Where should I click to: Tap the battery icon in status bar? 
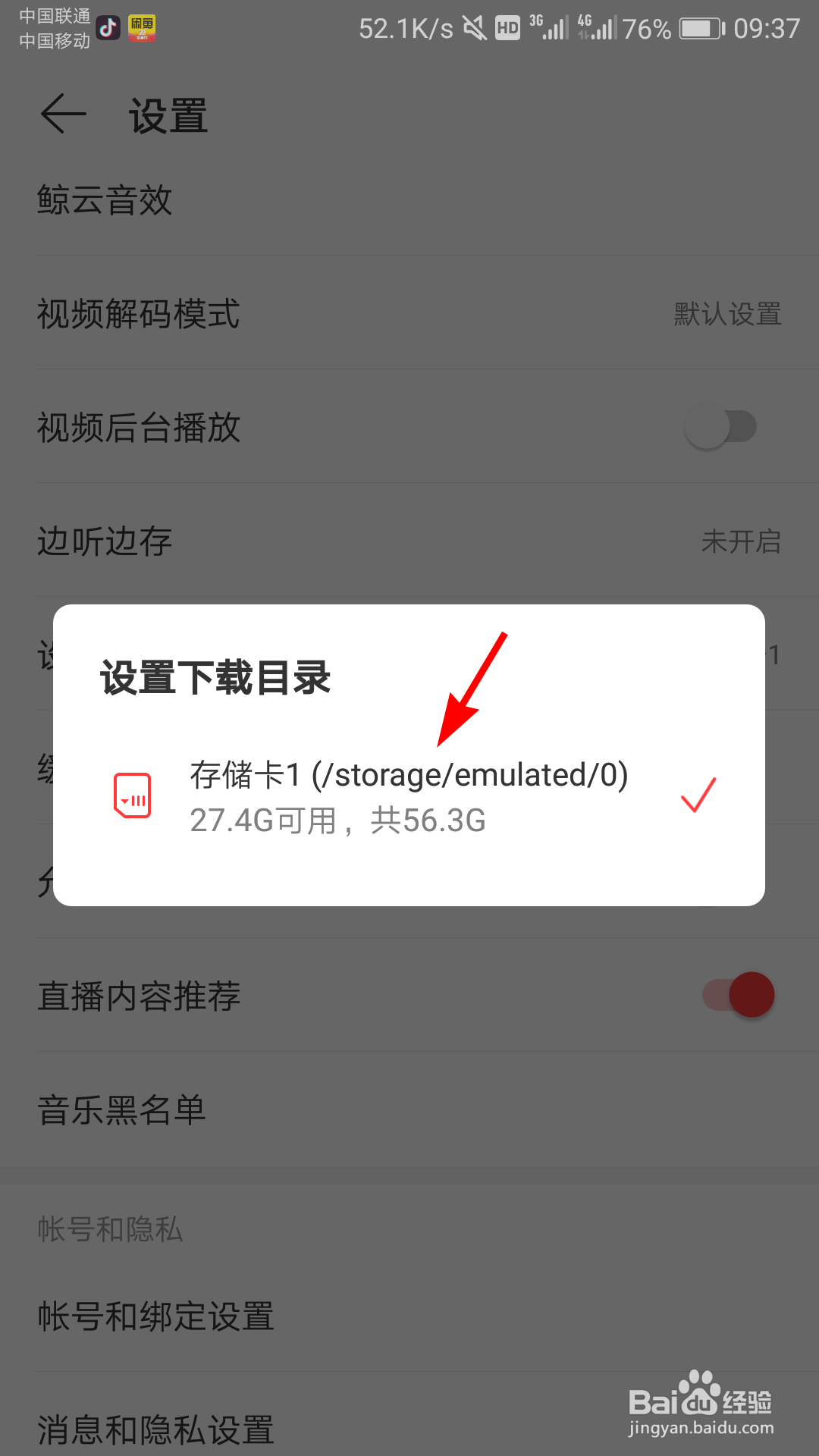(x=699, y=28)
